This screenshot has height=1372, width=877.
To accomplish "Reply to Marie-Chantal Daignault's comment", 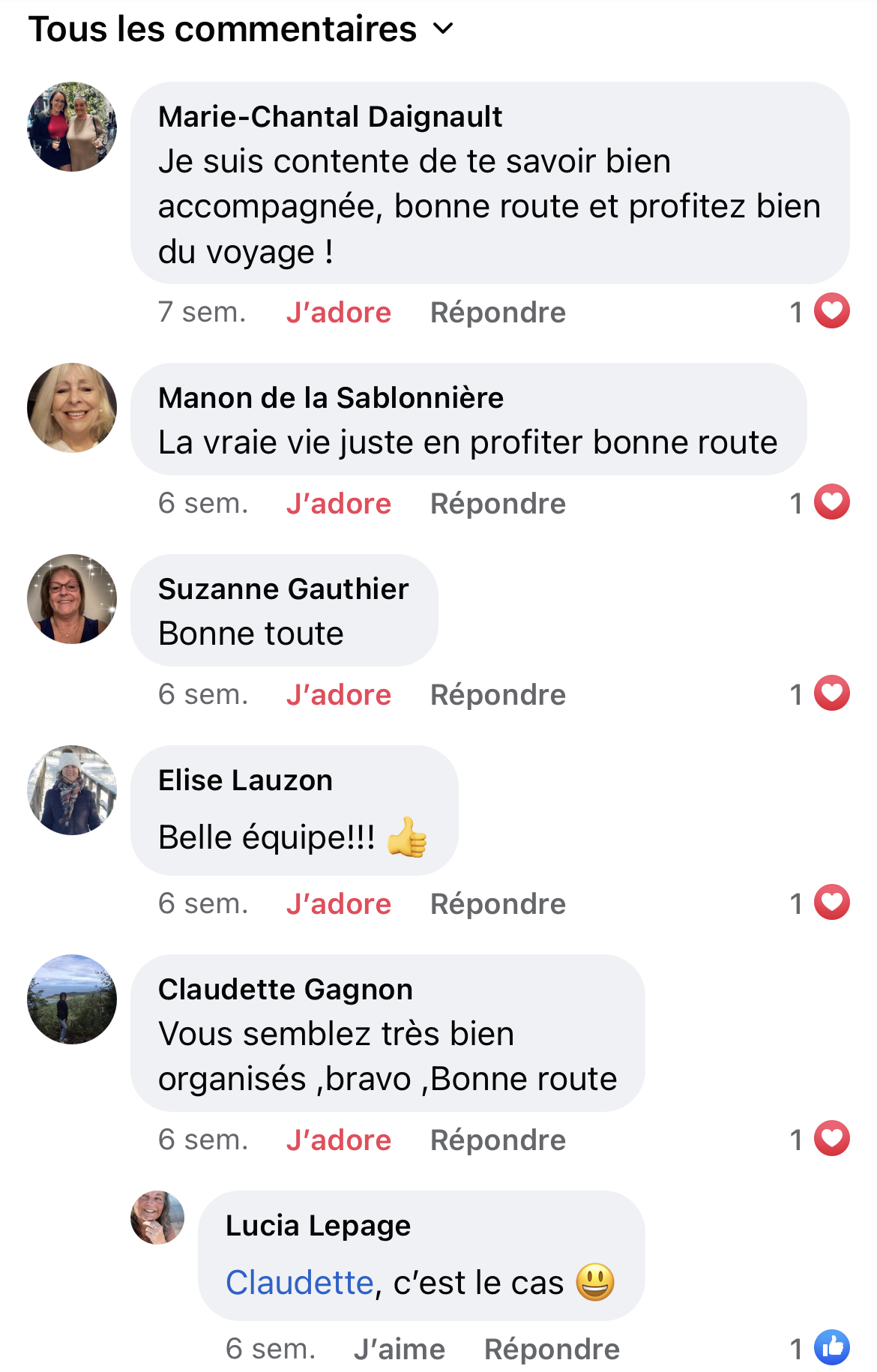I will coord(498,313).
